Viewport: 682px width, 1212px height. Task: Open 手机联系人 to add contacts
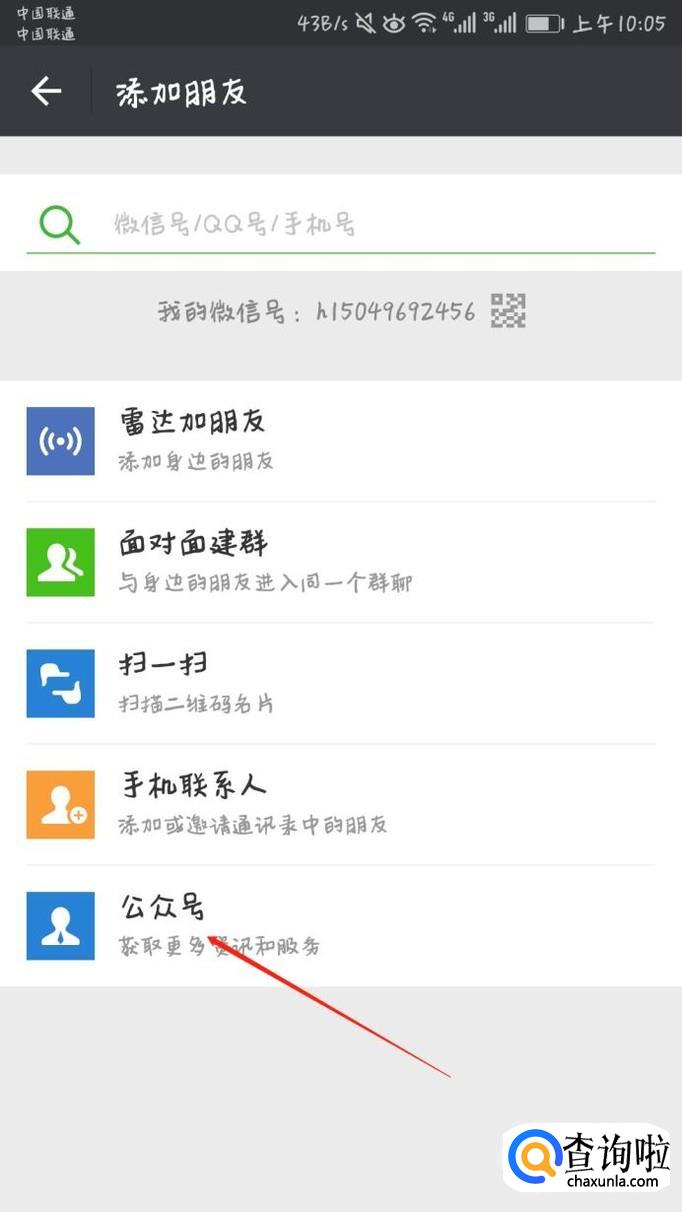[x=340, y=804]
